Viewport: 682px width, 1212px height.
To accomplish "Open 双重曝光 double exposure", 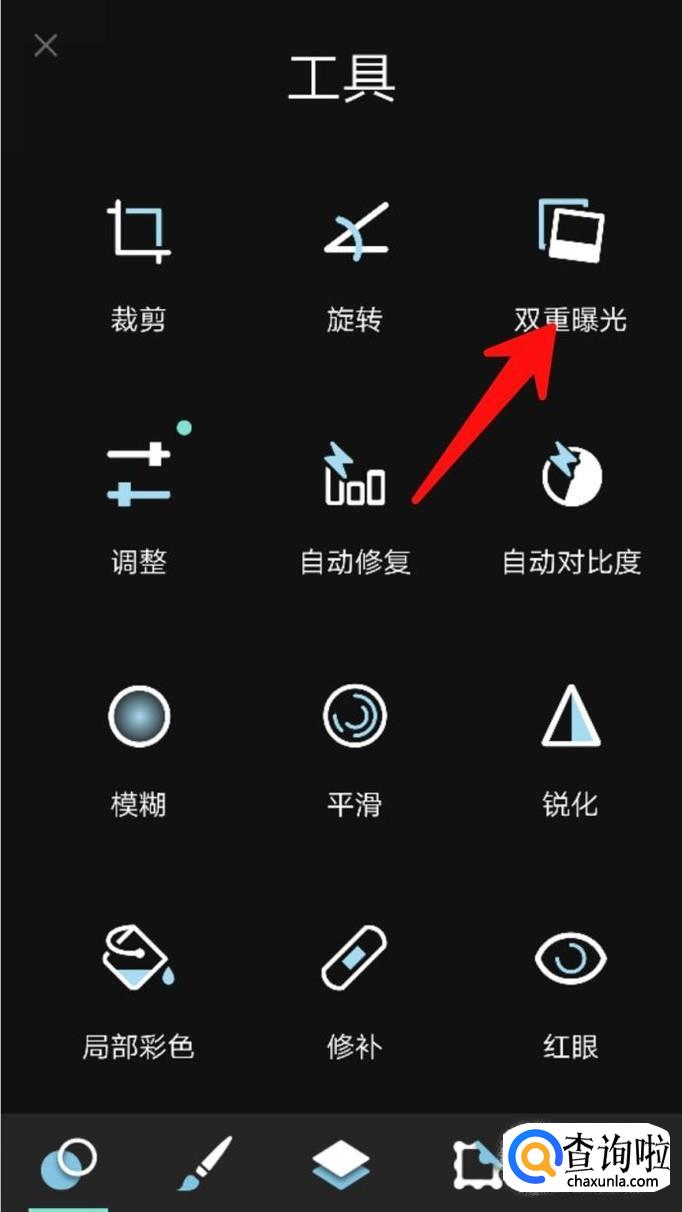I will point(570,267).
